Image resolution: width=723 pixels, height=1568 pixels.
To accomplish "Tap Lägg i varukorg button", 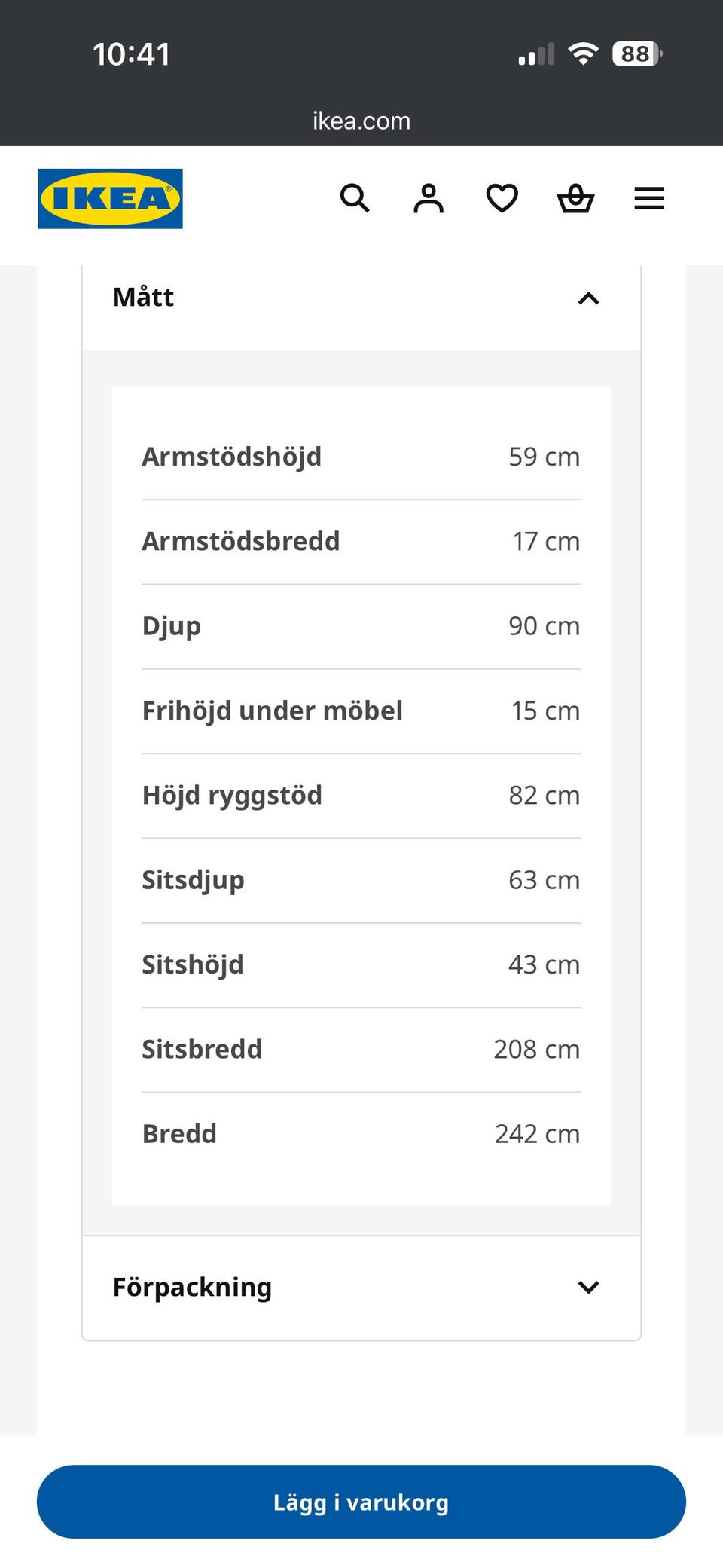I will tap(361, 1502).
